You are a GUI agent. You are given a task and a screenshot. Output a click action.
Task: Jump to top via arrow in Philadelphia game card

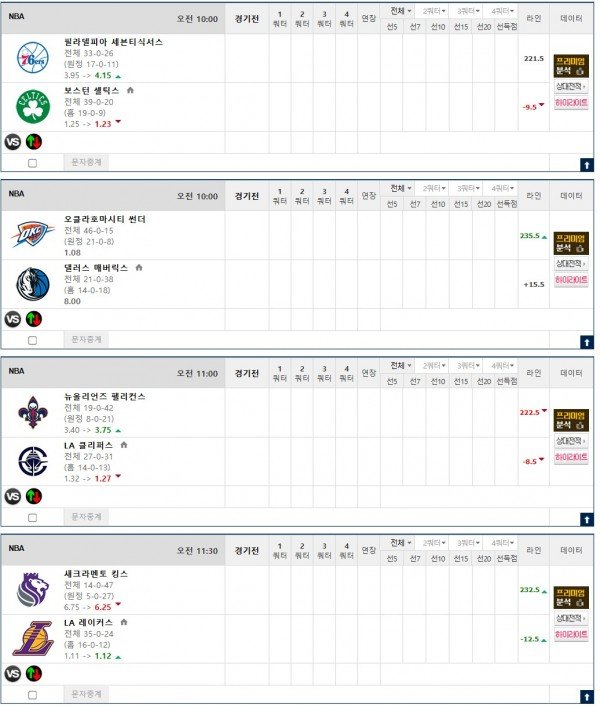[x=586, y=164]
